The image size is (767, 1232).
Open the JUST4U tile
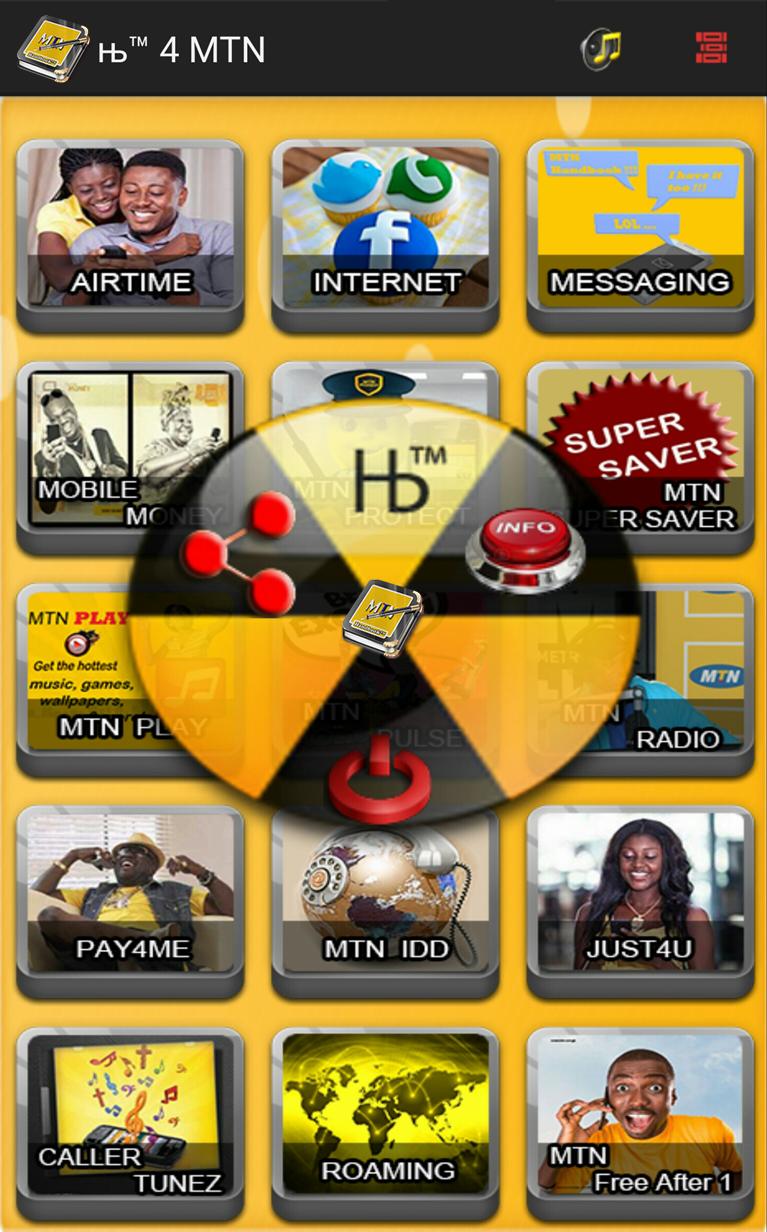(x=640, y=893)
